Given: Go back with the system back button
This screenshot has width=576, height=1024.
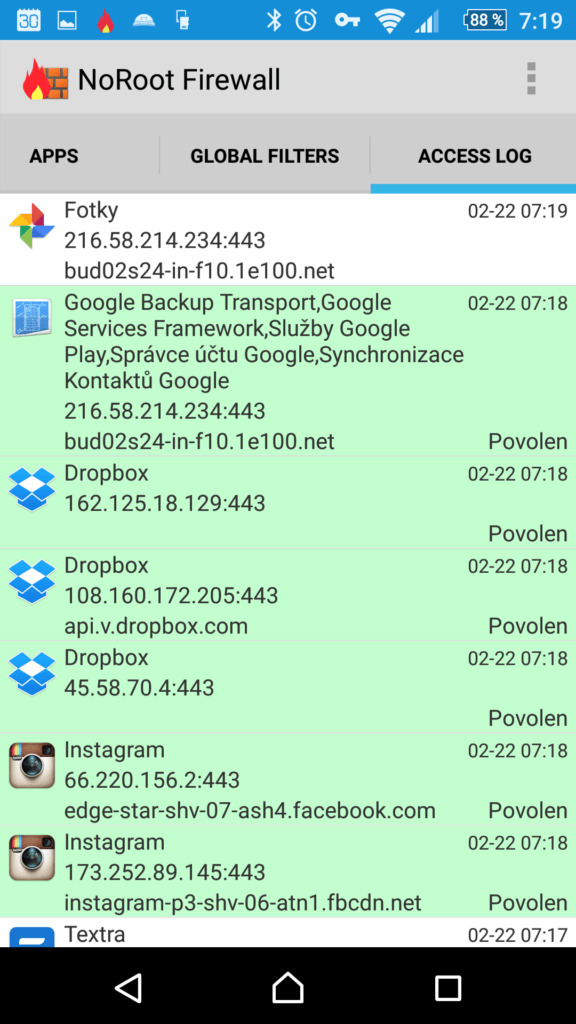Looking at the screenshot, I should (129, 987).
